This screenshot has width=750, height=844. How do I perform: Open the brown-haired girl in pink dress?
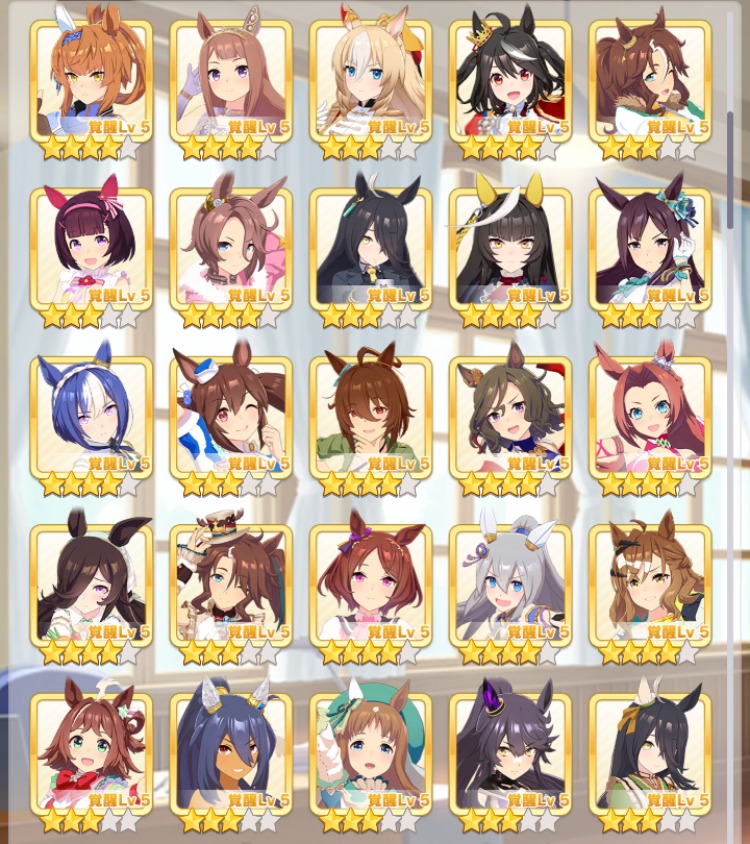231,247
